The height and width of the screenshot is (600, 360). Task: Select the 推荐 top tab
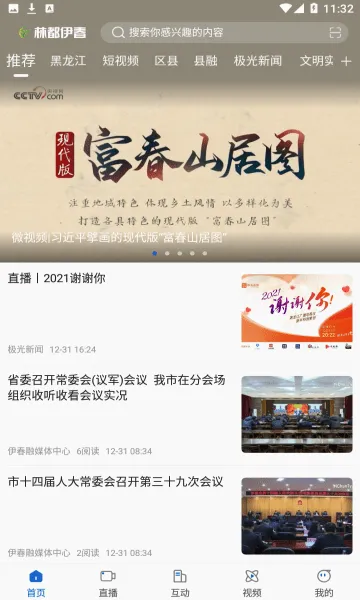(21, 61)
